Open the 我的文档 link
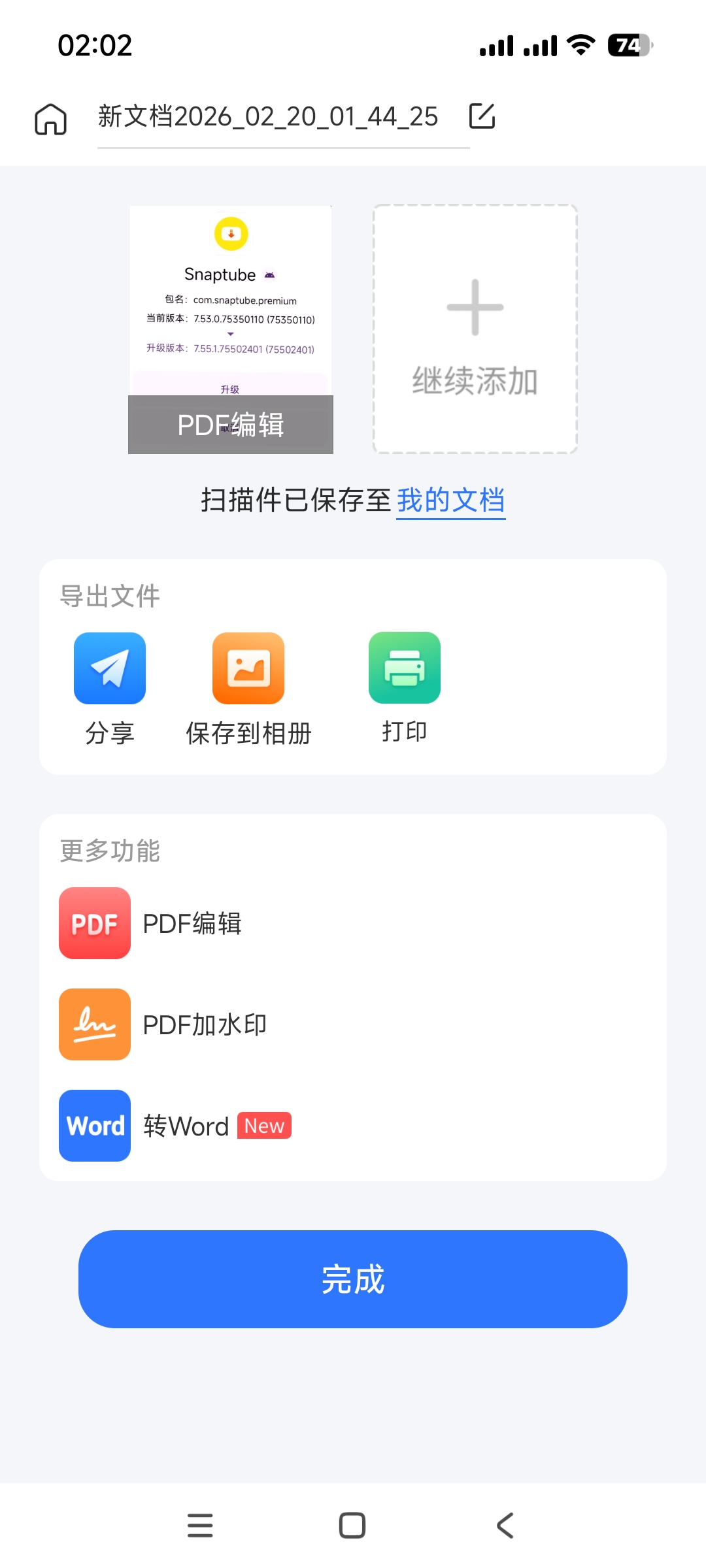 (x=450, y=500)
